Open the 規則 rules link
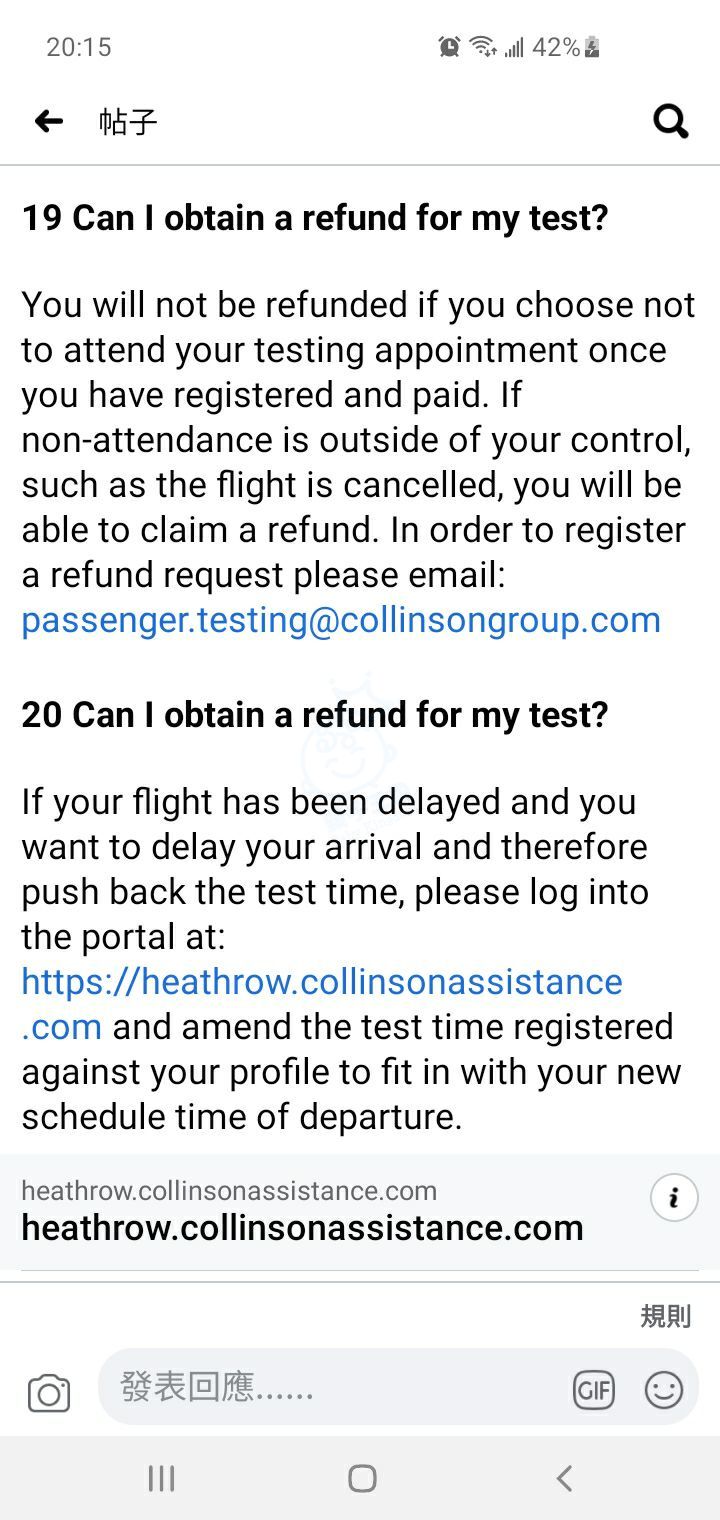 pyautogui.click(x=665, y=1316)
